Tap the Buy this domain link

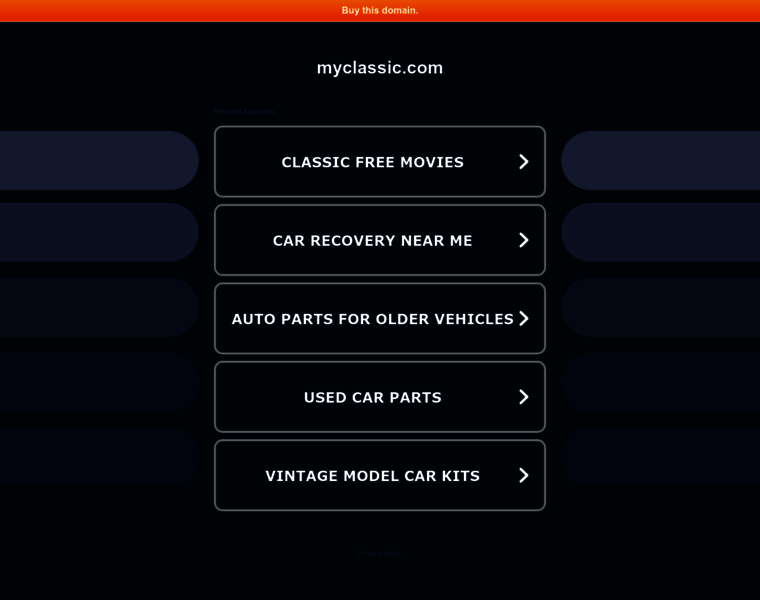(x=379, y=10)
